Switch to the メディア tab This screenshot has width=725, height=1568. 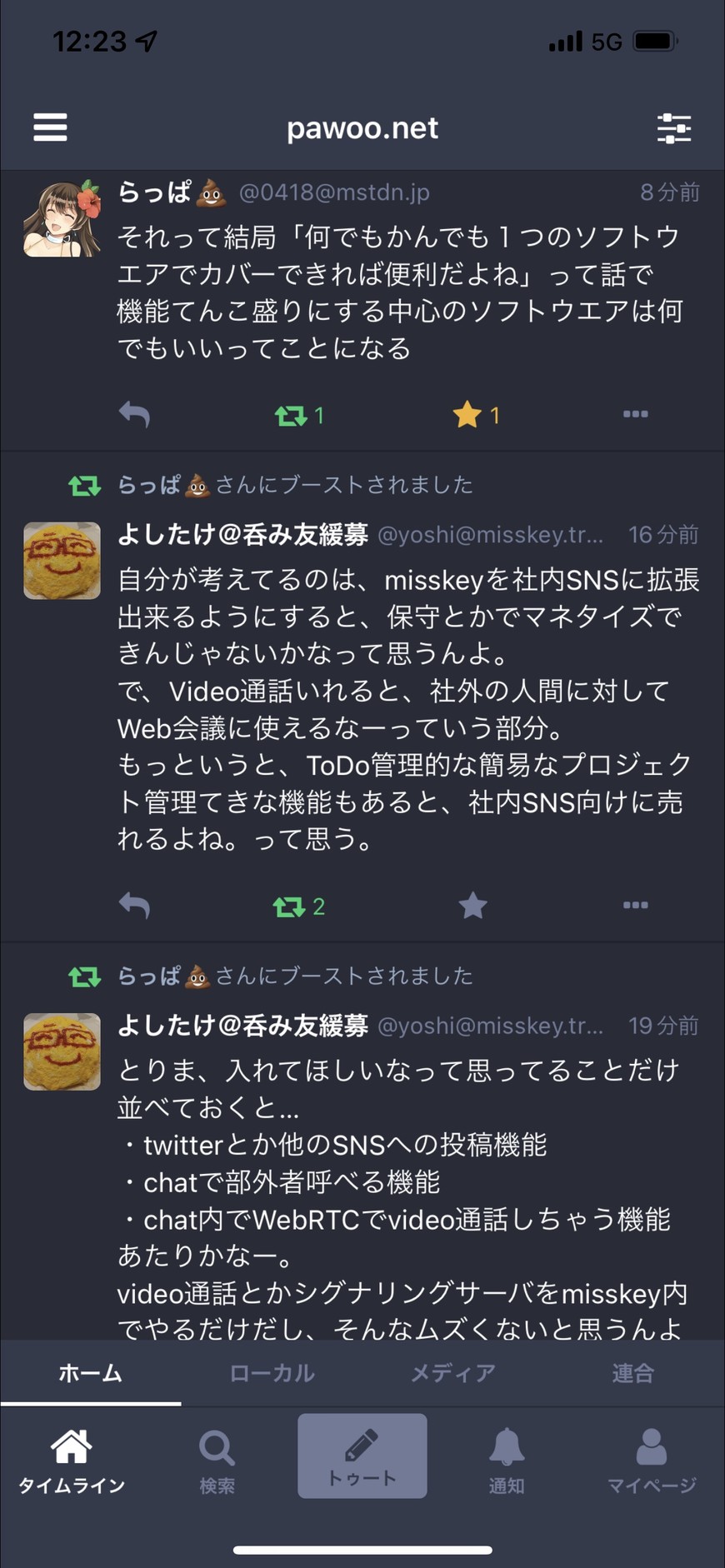coord(452,1373)
